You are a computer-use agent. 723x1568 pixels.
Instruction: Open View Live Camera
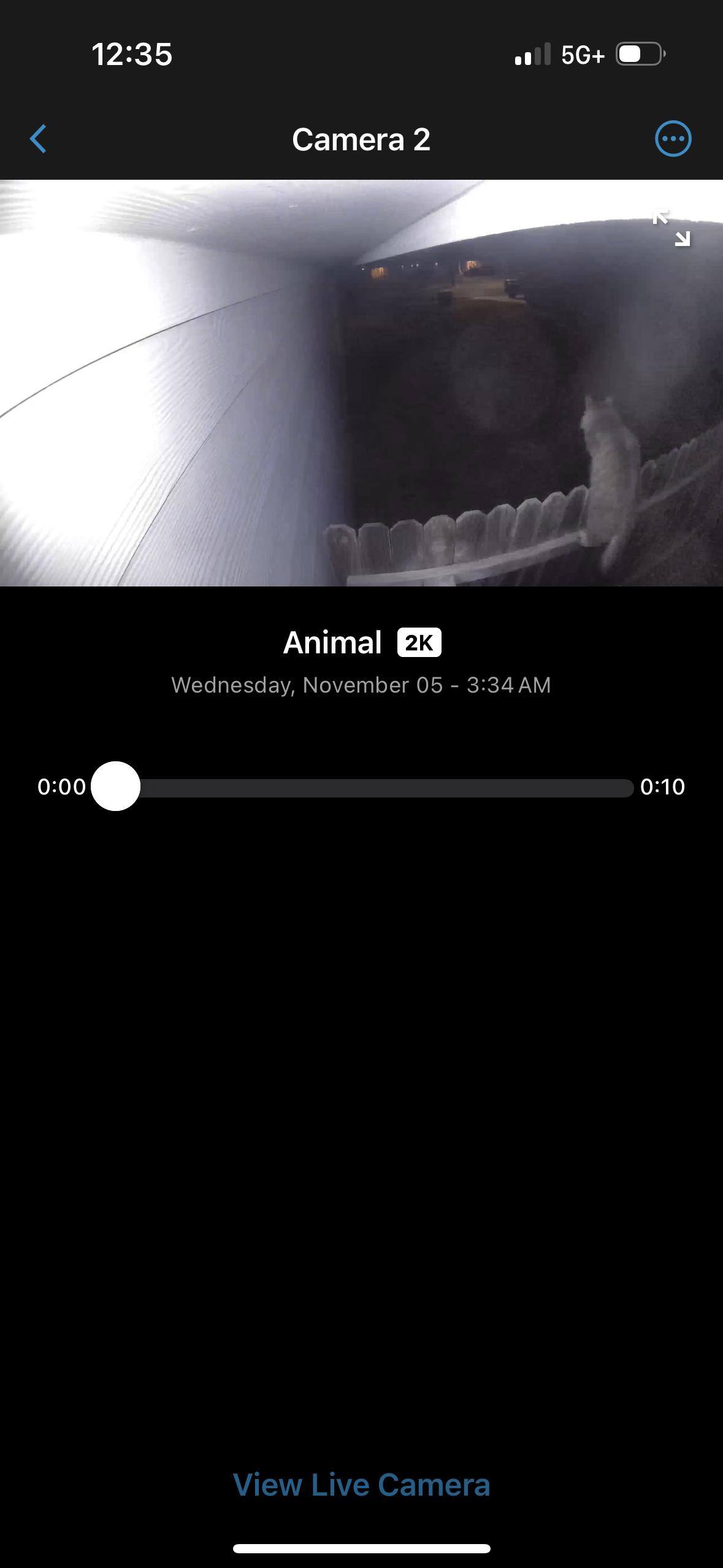361,1485
